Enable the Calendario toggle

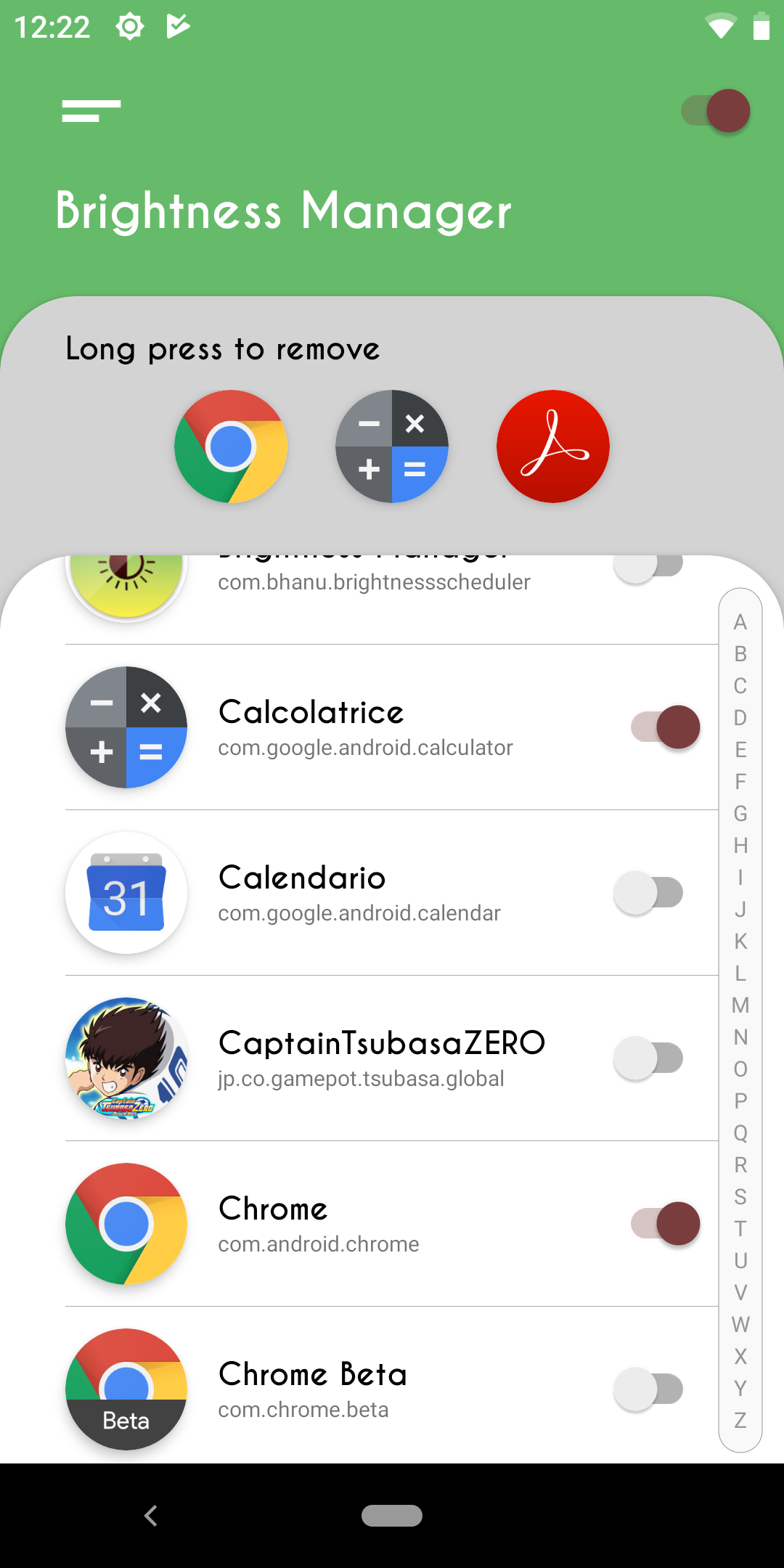pyautogui.click(x=648, y=892)
